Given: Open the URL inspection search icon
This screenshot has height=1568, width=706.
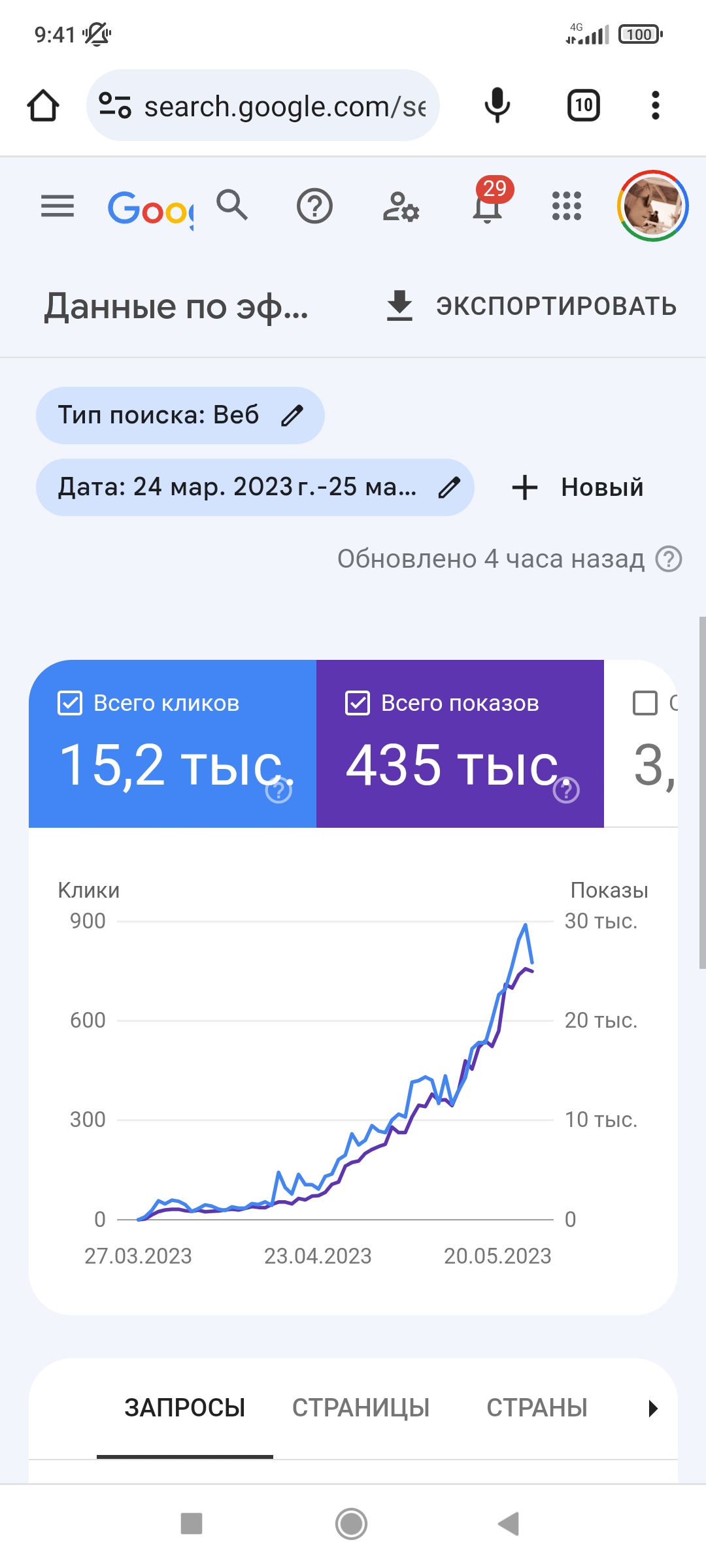Looking at the screenshot, I should (x=232, y=206).
